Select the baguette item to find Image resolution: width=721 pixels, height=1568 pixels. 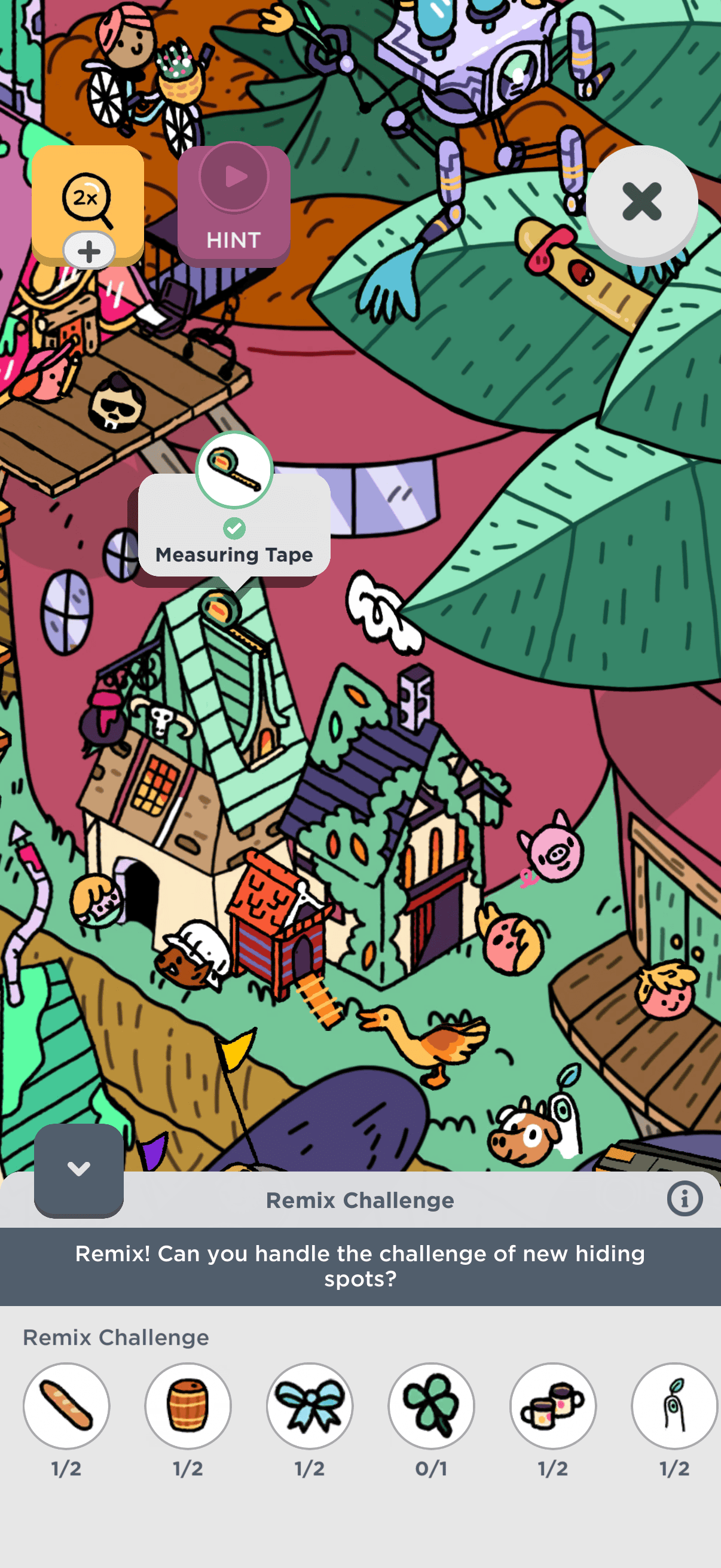(66, 1405)
